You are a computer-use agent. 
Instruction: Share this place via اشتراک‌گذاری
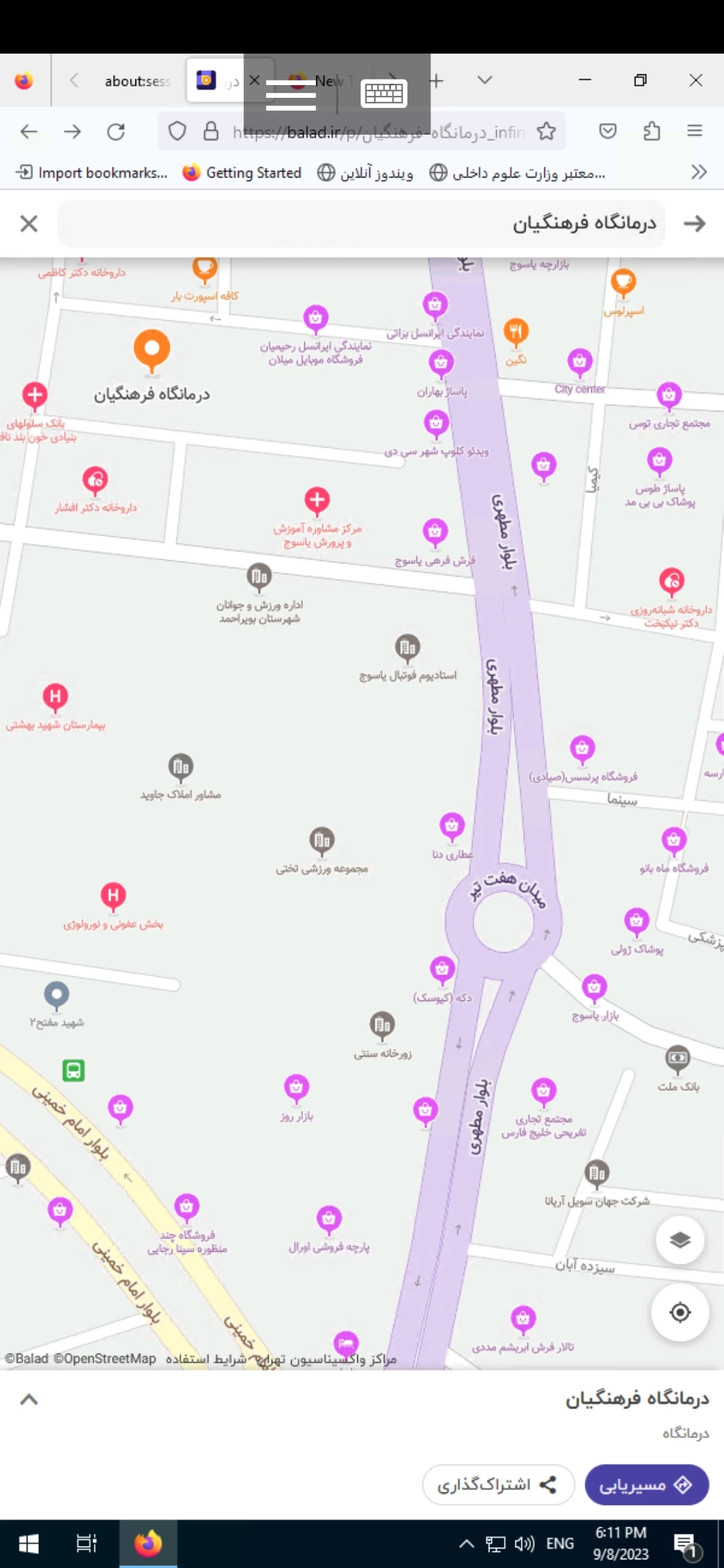(498, 1485)
